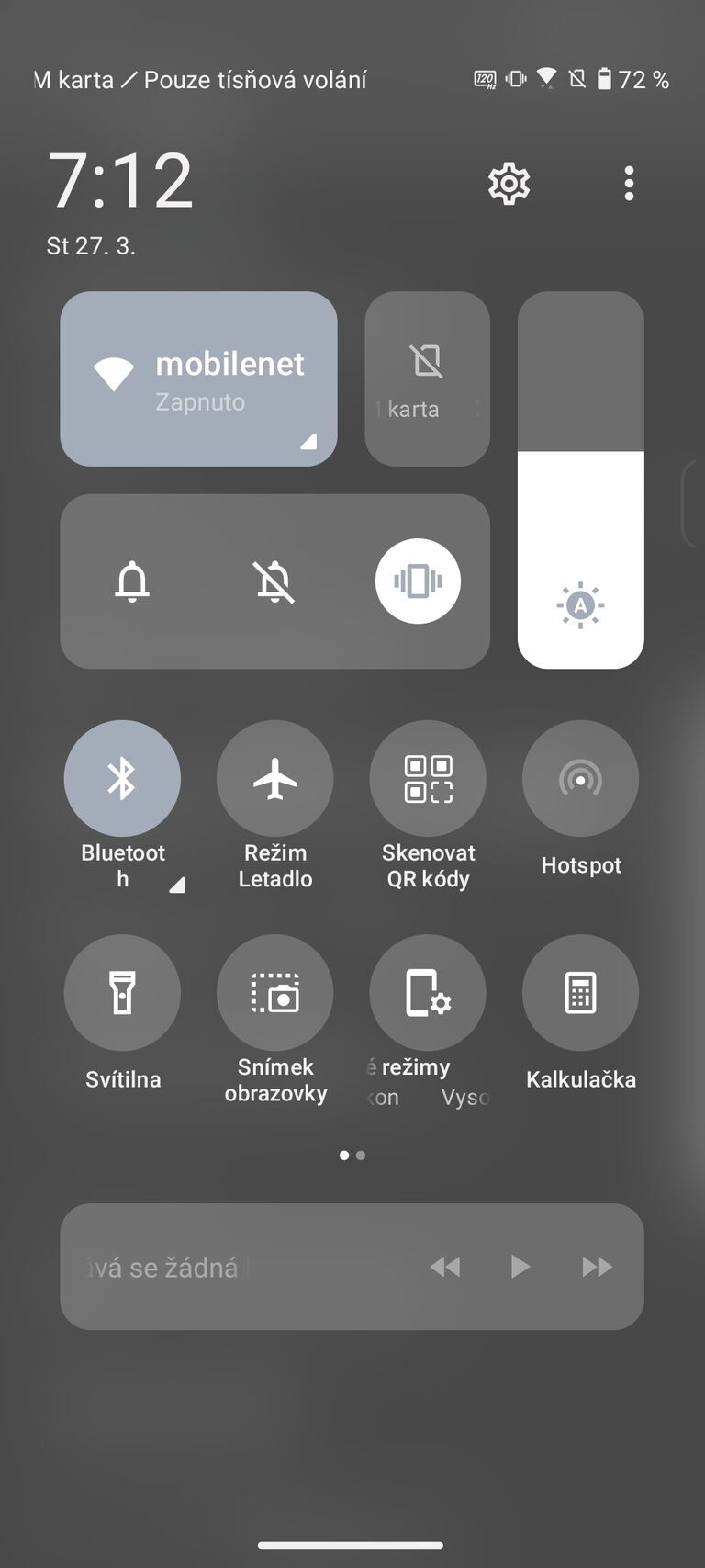
Task: Enable Režim Letadlo airplane mode
Action: click(274, 777)
